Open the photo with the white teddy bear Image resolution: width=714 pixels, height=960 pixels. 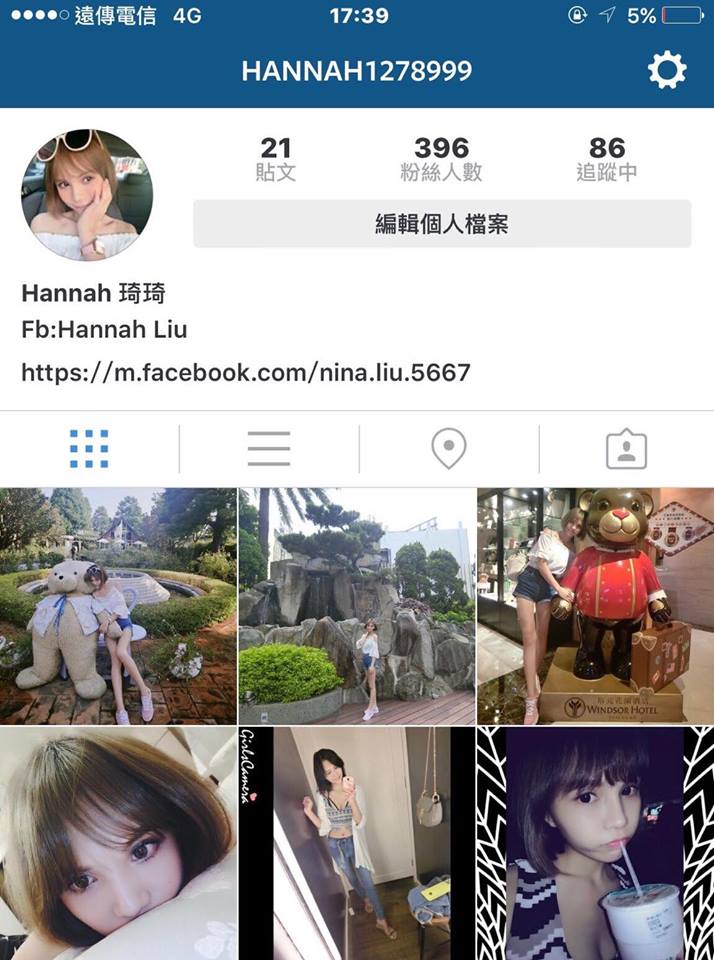pyautogui.click(x=118, y=606)
